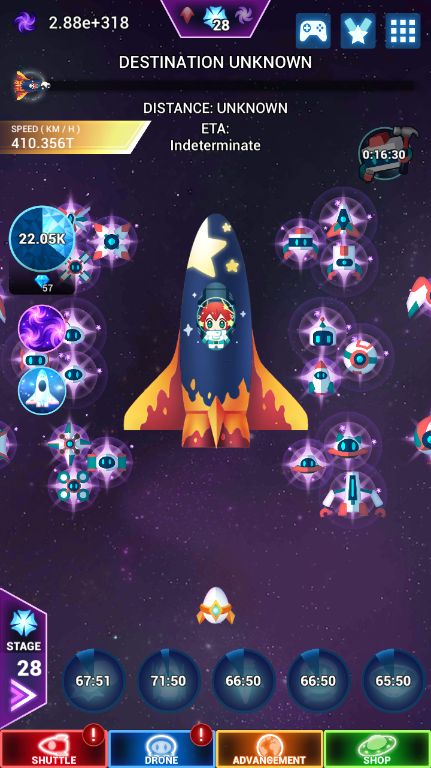
Task: Tap the 67:51 skill timer
Action: click(x=93, y=681)
